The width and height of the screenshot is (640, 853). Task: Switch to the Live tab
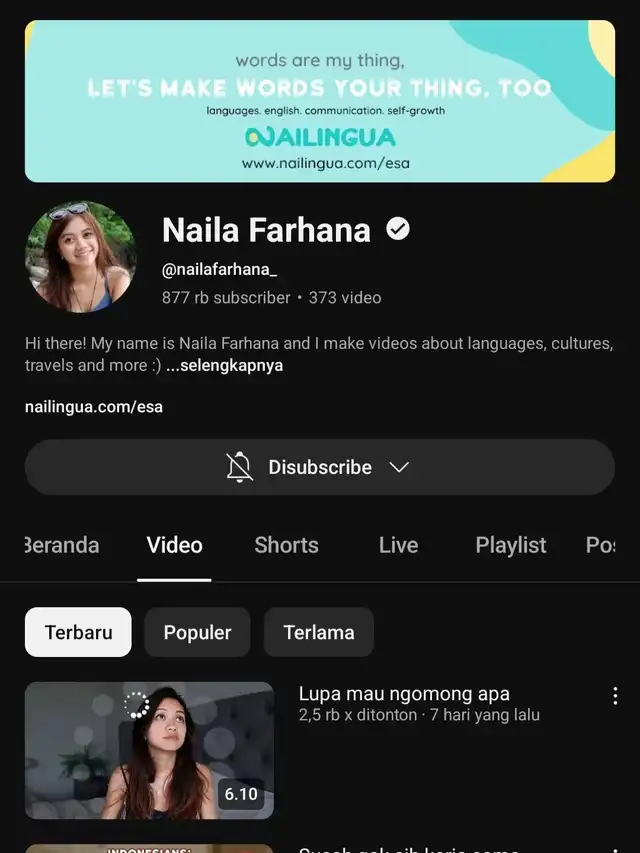398,545
